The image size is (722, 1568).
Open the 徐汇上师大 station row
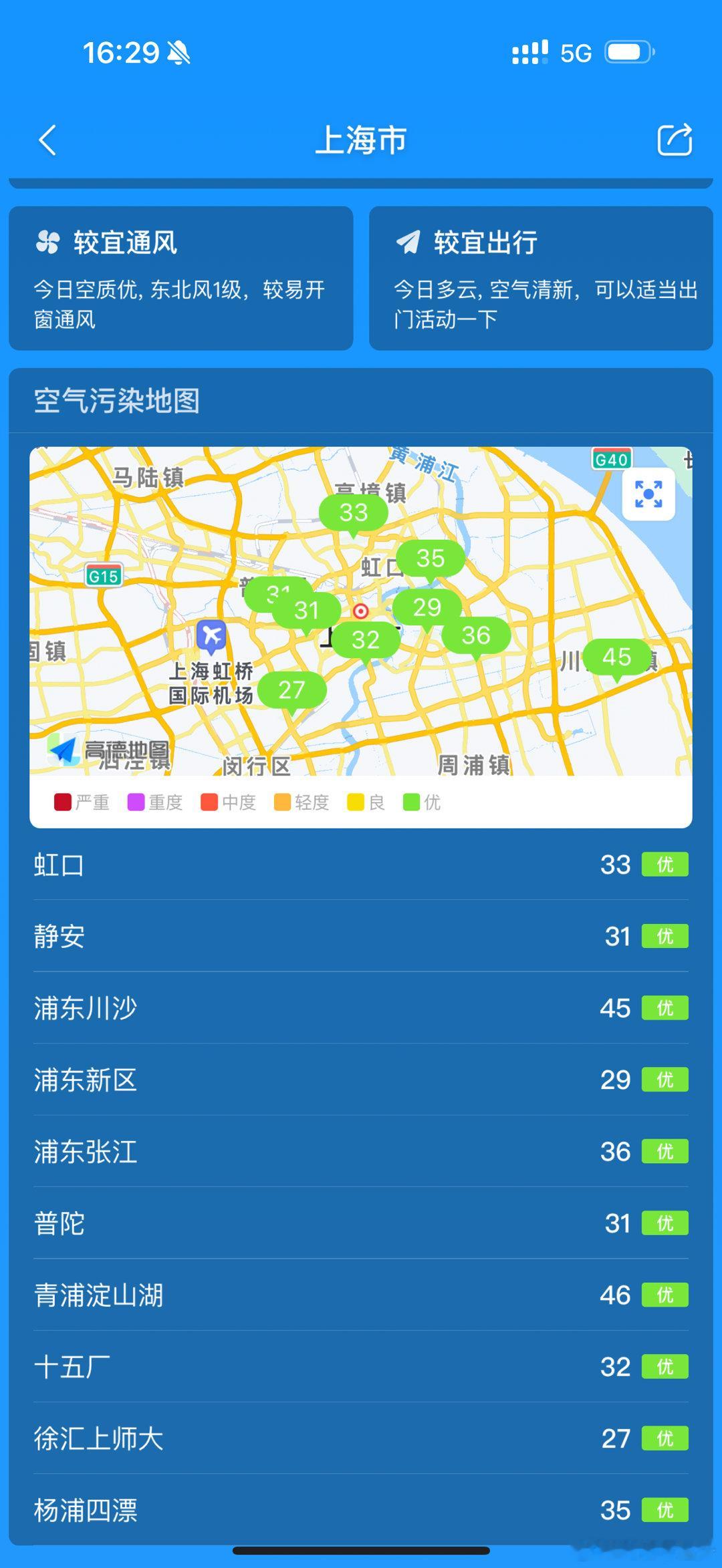(x=361, y=1439)
